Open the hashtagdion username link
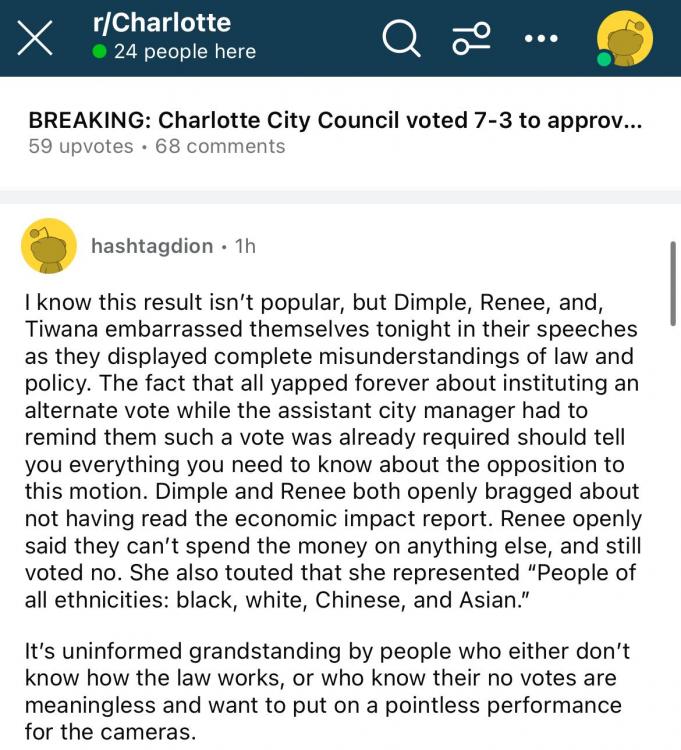Viewport: 681px width, 750px height. (x=151, y=246)
